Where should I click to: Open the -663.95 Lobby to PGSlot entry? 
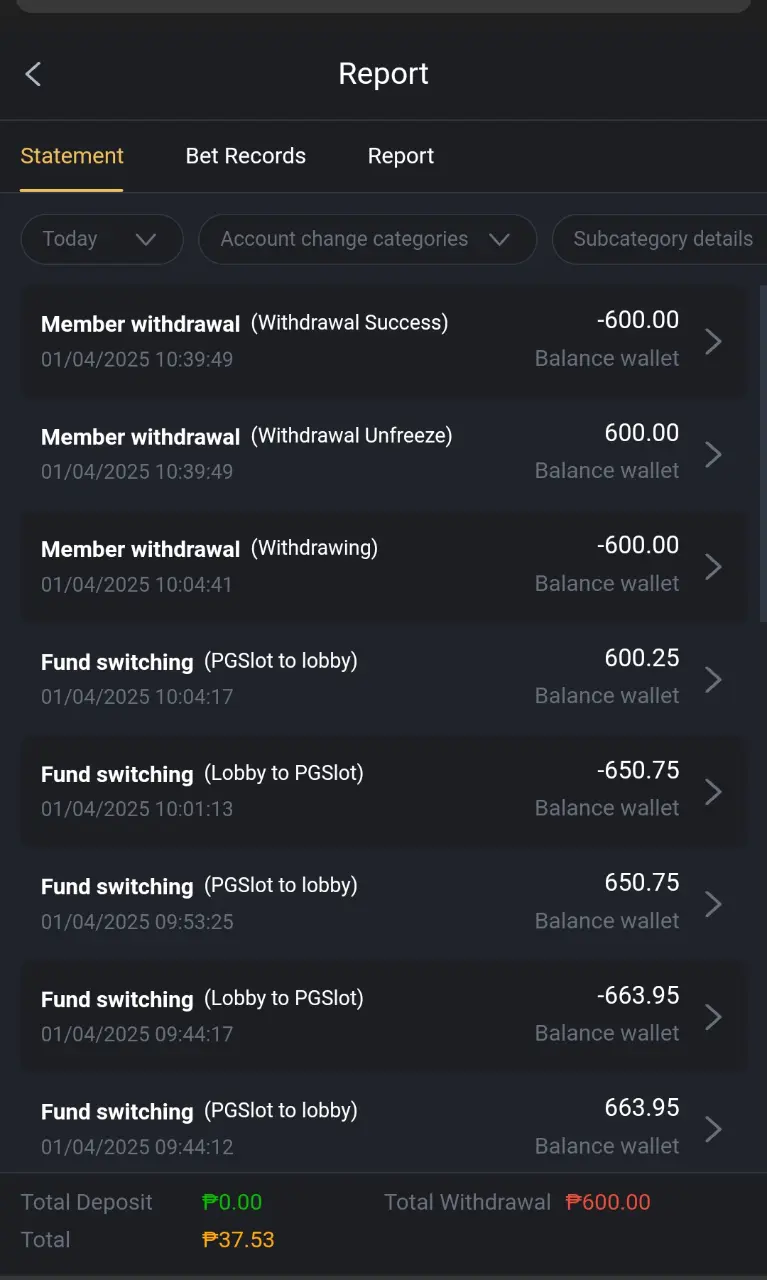pyautogui.click(x=384, y=1016)
